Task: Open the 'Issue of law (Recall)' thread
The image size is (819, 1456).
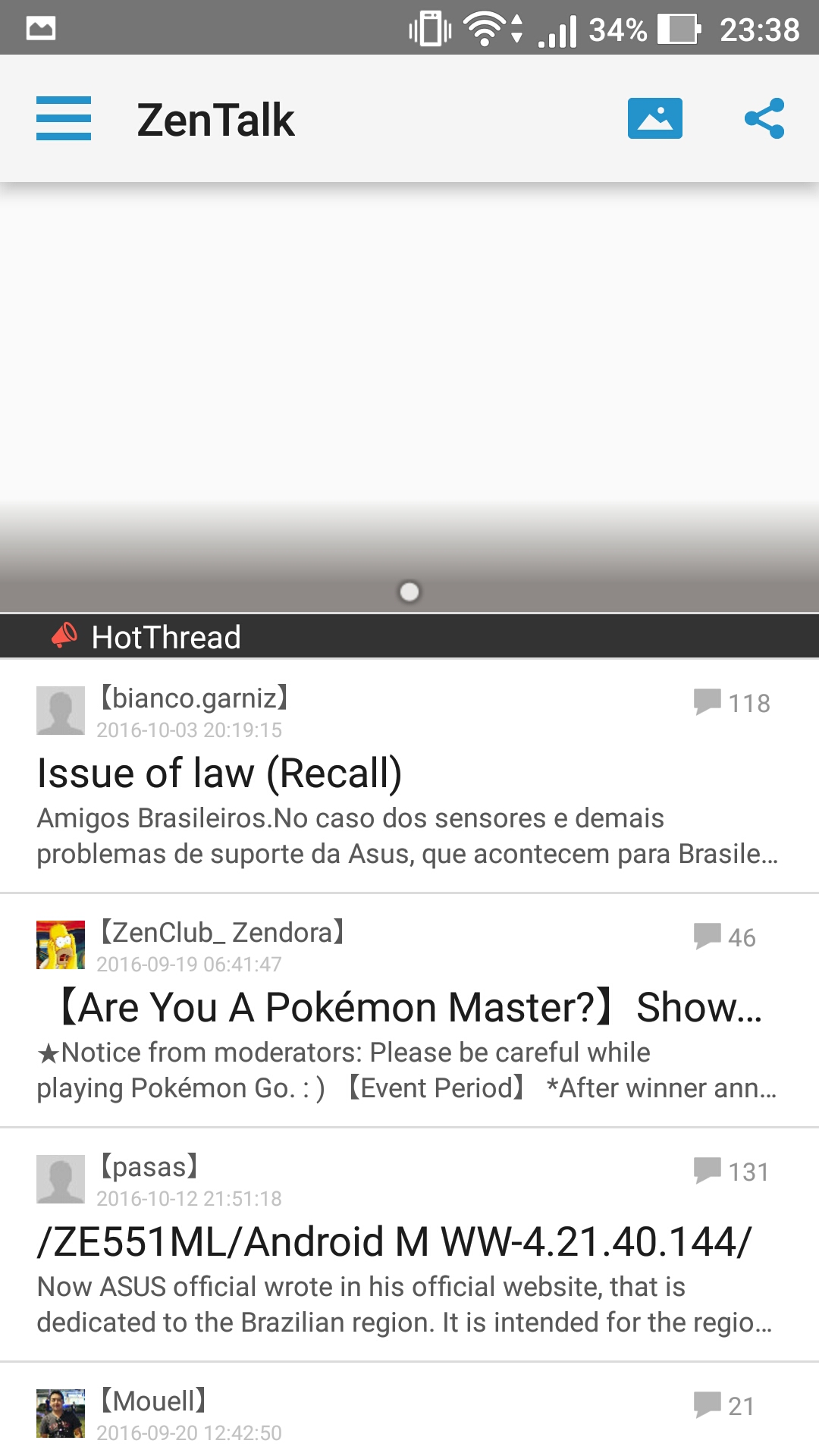Action: [x=409, y=777]
